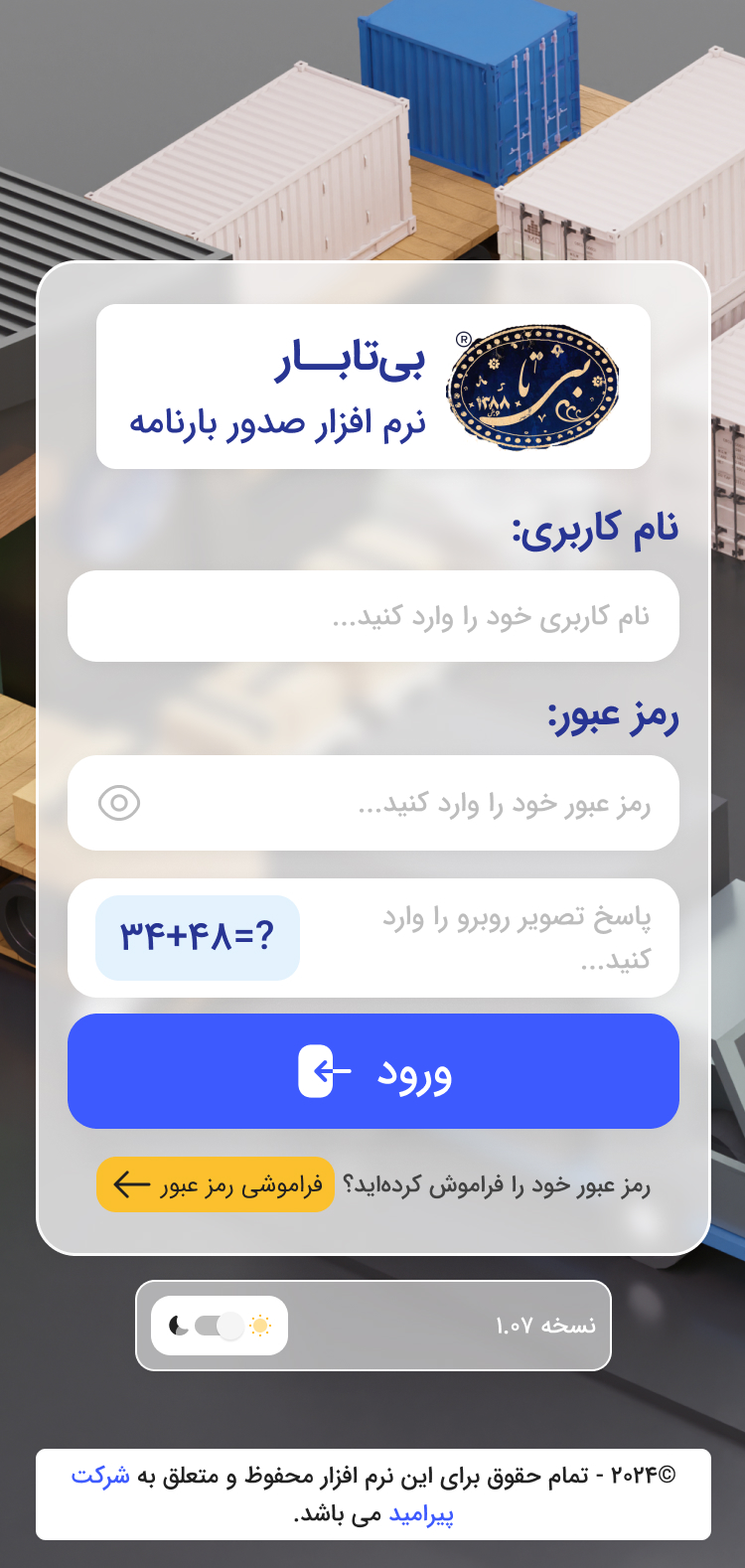
Task: Show password with the eye icon
Action: (x=119, y=803)
